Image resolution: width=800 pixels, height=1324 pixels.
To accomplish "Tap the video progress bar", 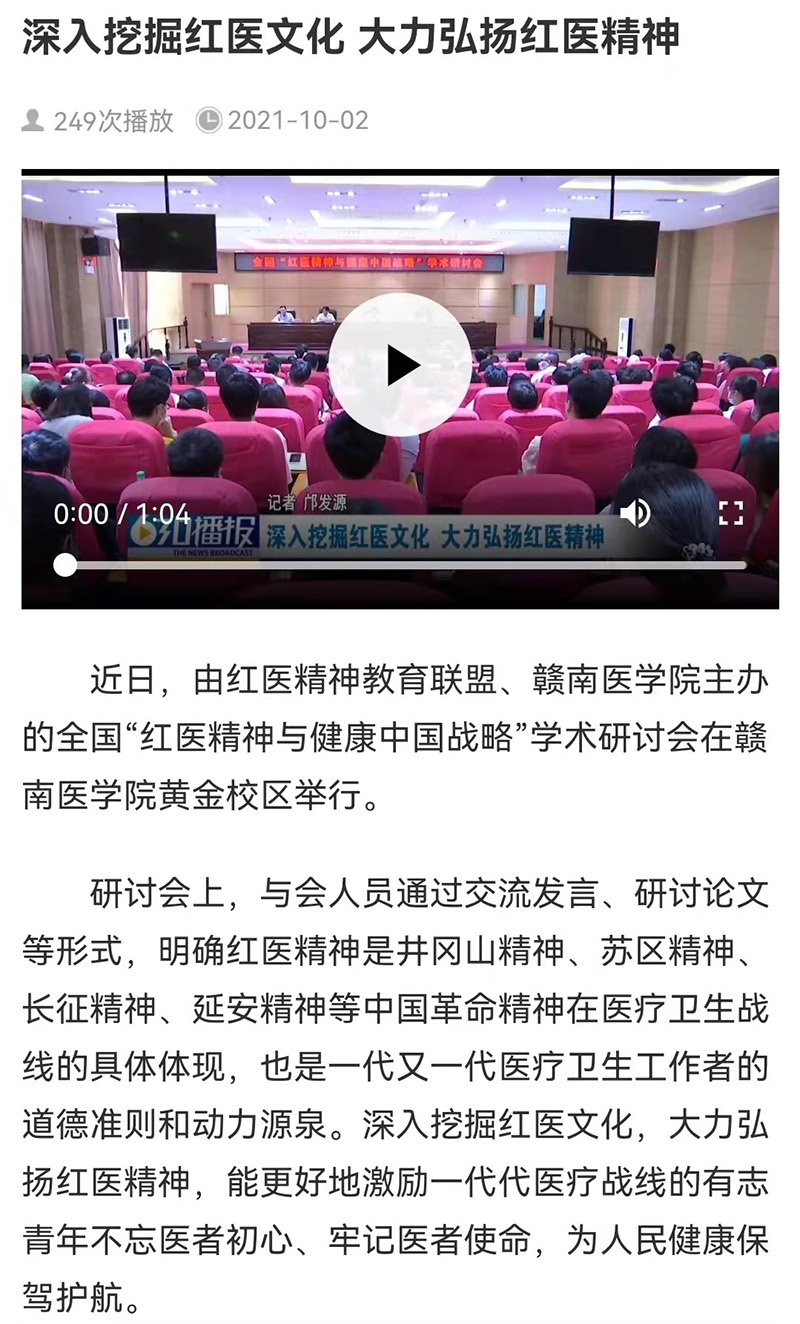I will pyautogui.click(x=400, y=565).
